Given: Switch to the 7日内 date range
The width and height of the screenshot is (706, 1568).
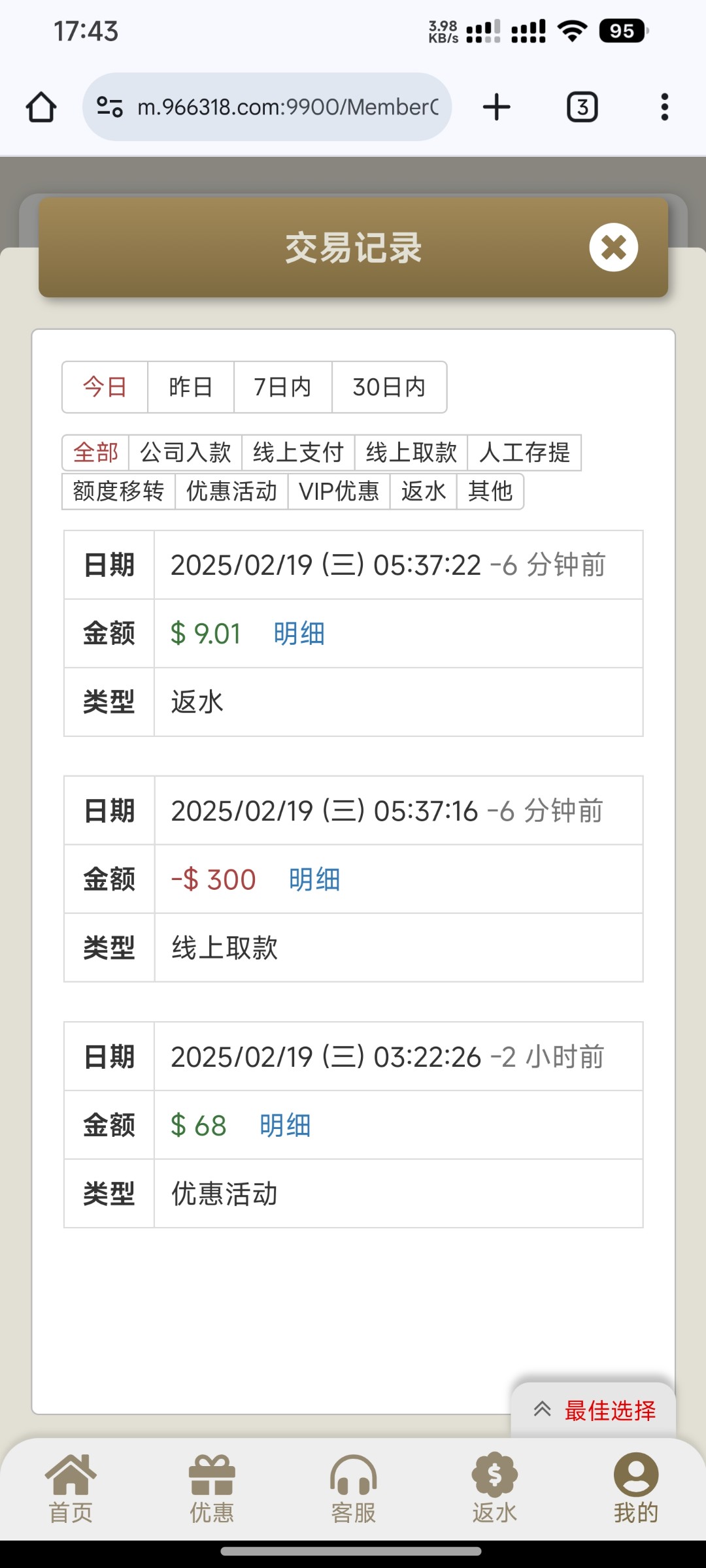Looking at the screenshot, I should point(282,387).
